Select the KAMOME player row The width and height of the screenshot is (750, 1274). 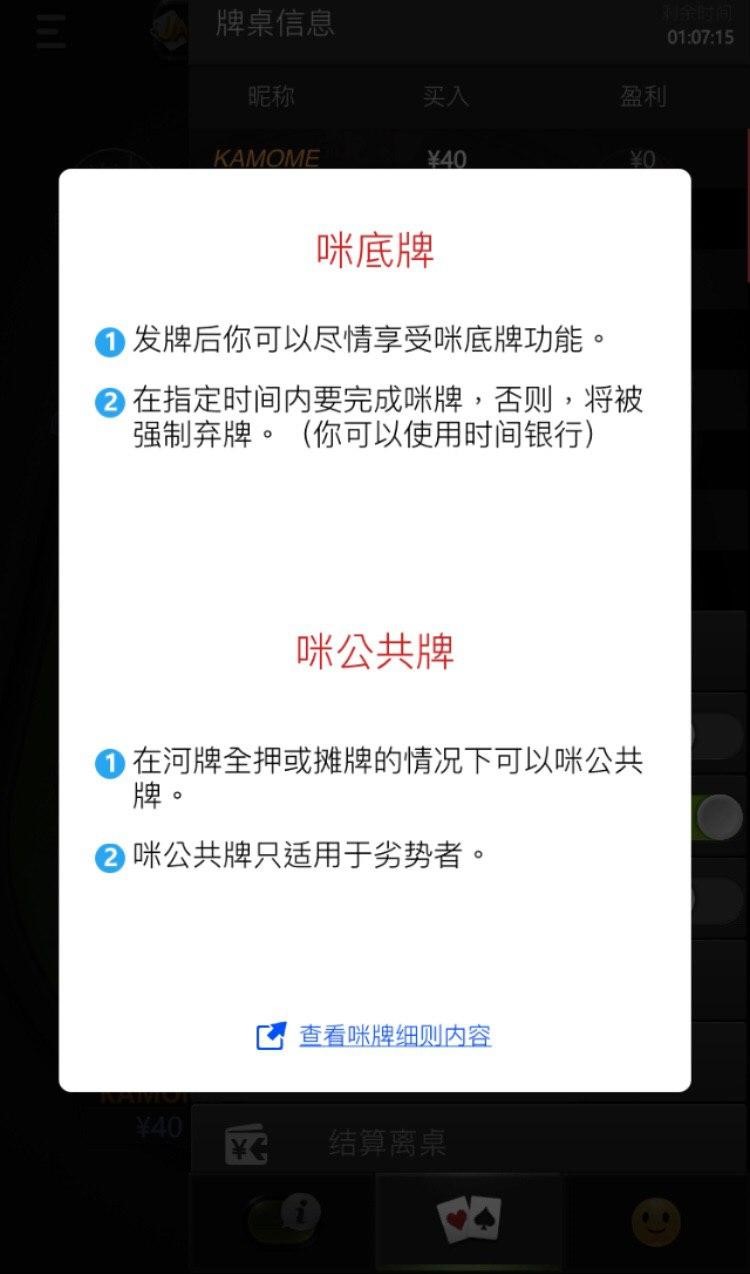click(x=264, y=159)
